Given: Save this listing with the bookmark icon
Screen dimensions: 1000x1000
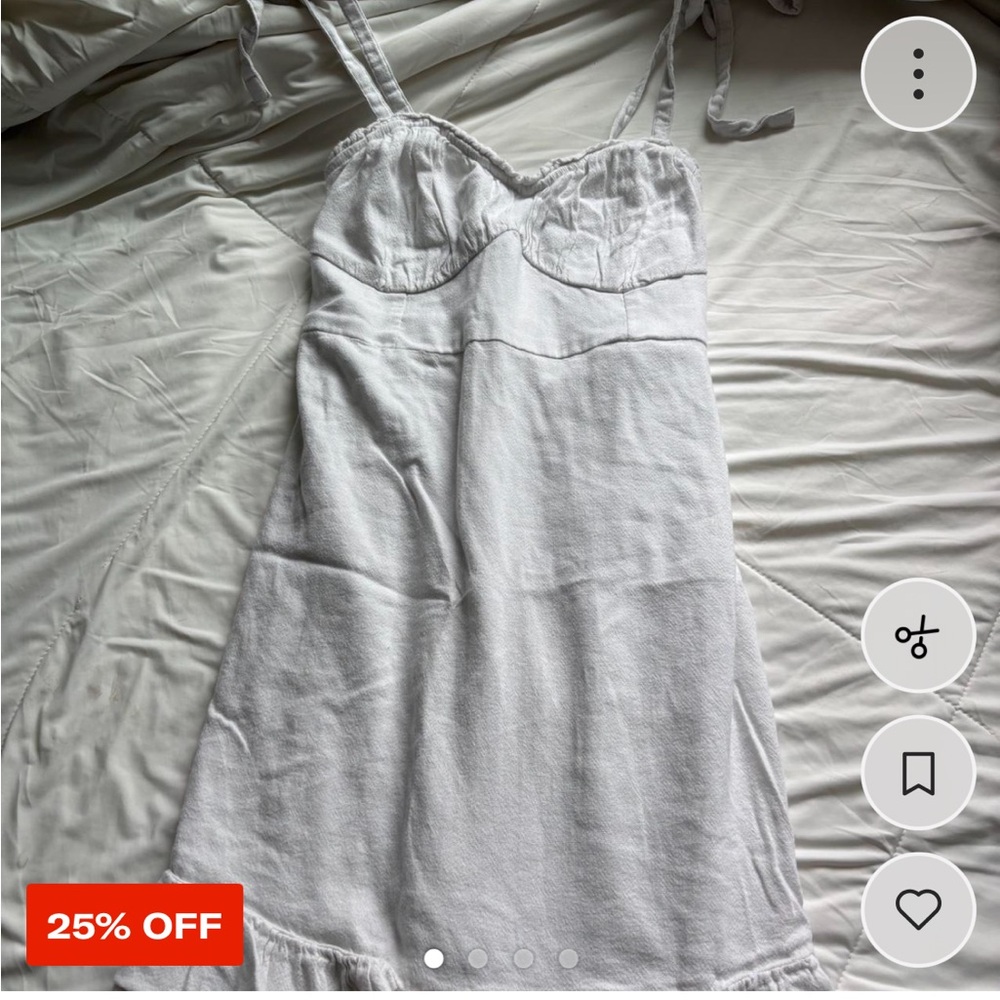Looking at the screenshot, I should point(918,773).
